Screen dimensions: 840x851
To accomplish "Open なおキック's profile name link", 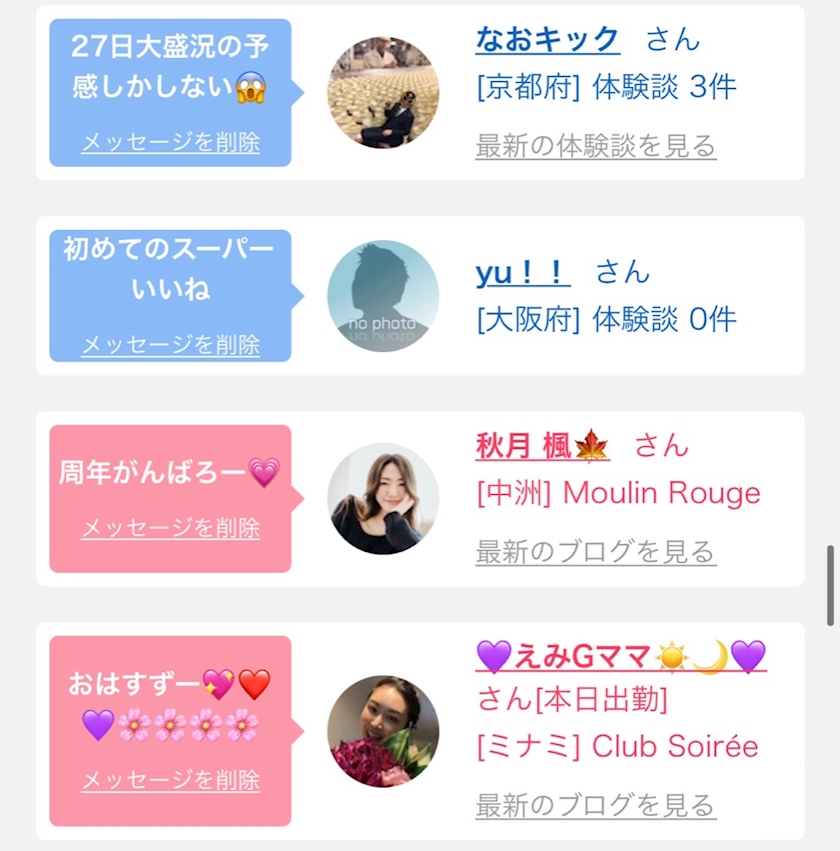I will pyautogui.click(x=547, y=39).
